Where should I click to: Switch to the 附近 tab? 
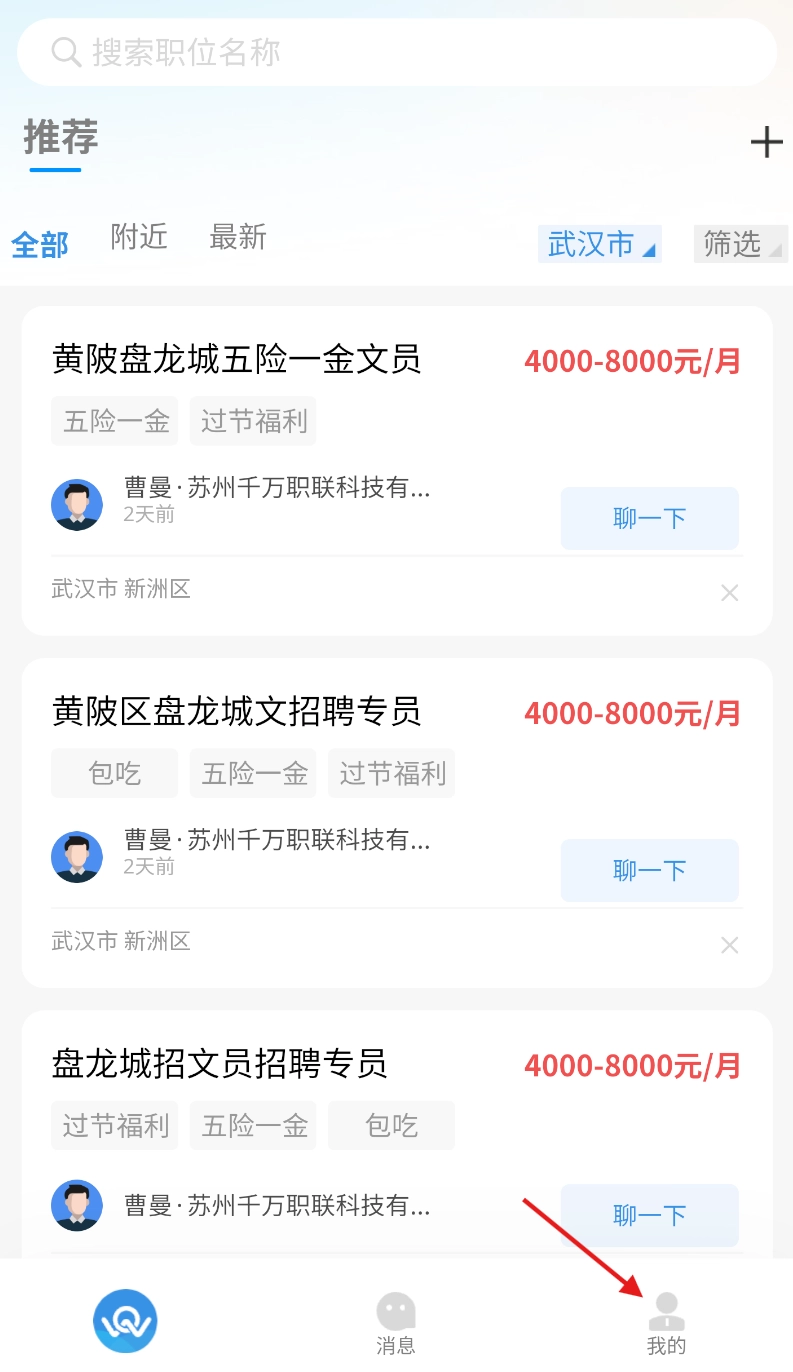[x=139, y=238]
